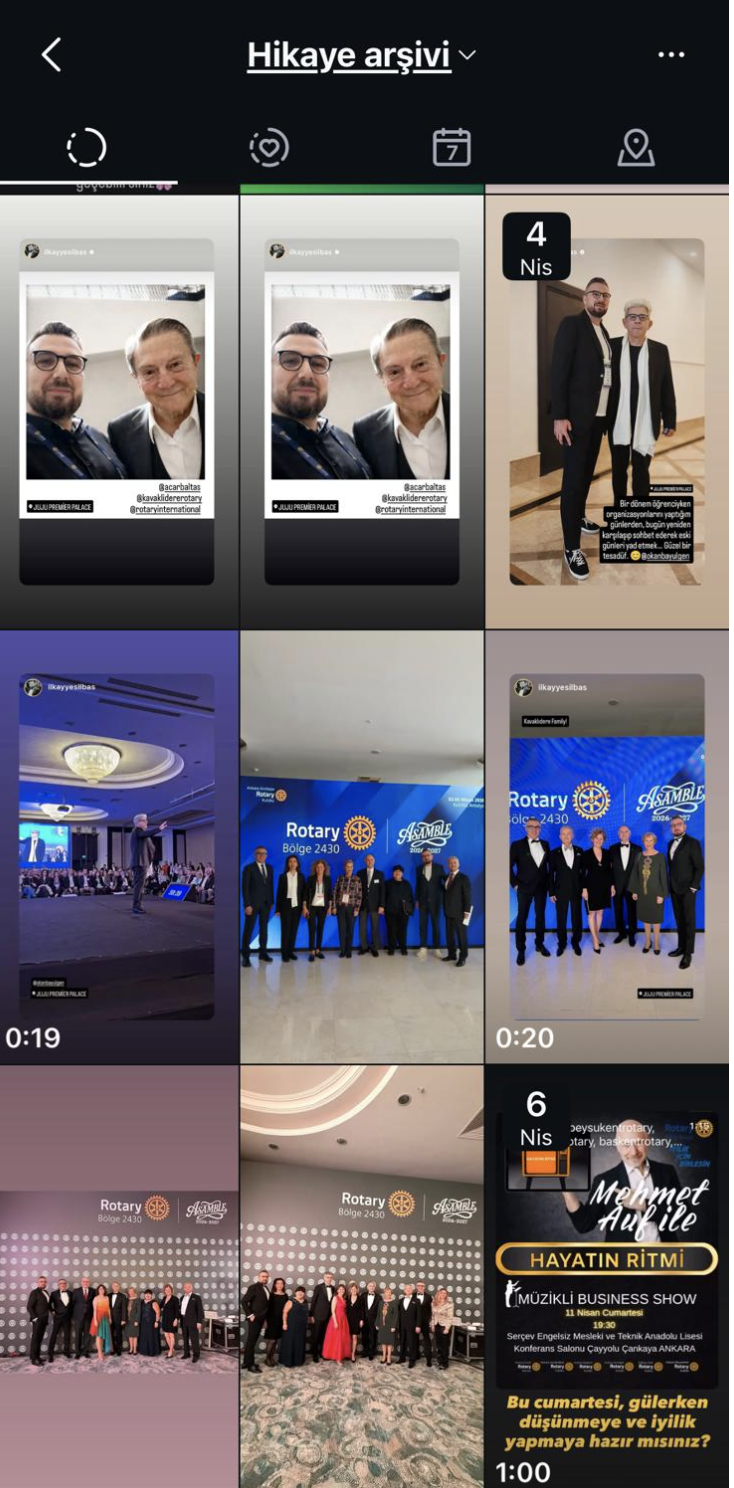
Task: Open the 0:19 stage speaker story
Action: click(118, 846)
